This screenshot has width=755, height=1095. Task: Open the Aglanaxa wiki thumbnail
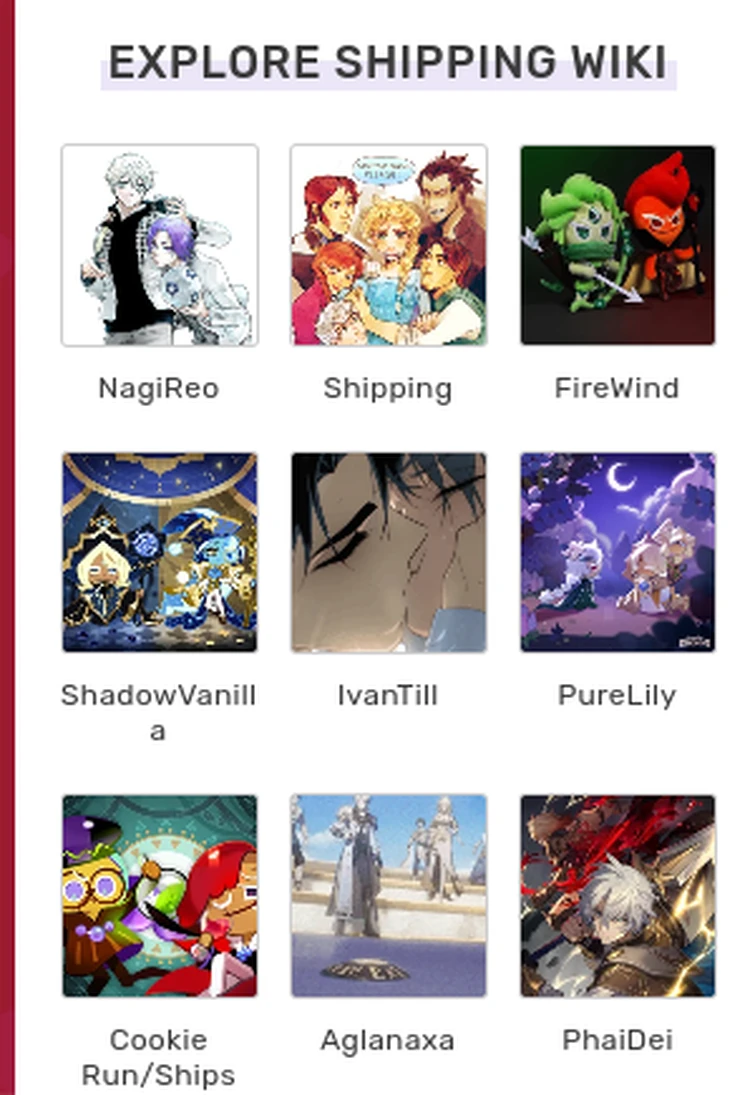tap(388, 893)
